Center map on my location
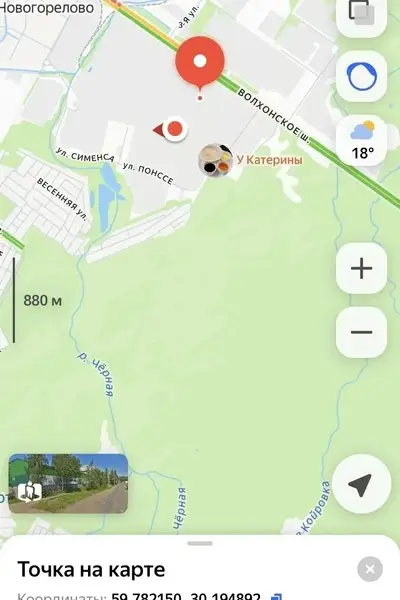This screenshot has height=600, width=400. tap(361, 484)
